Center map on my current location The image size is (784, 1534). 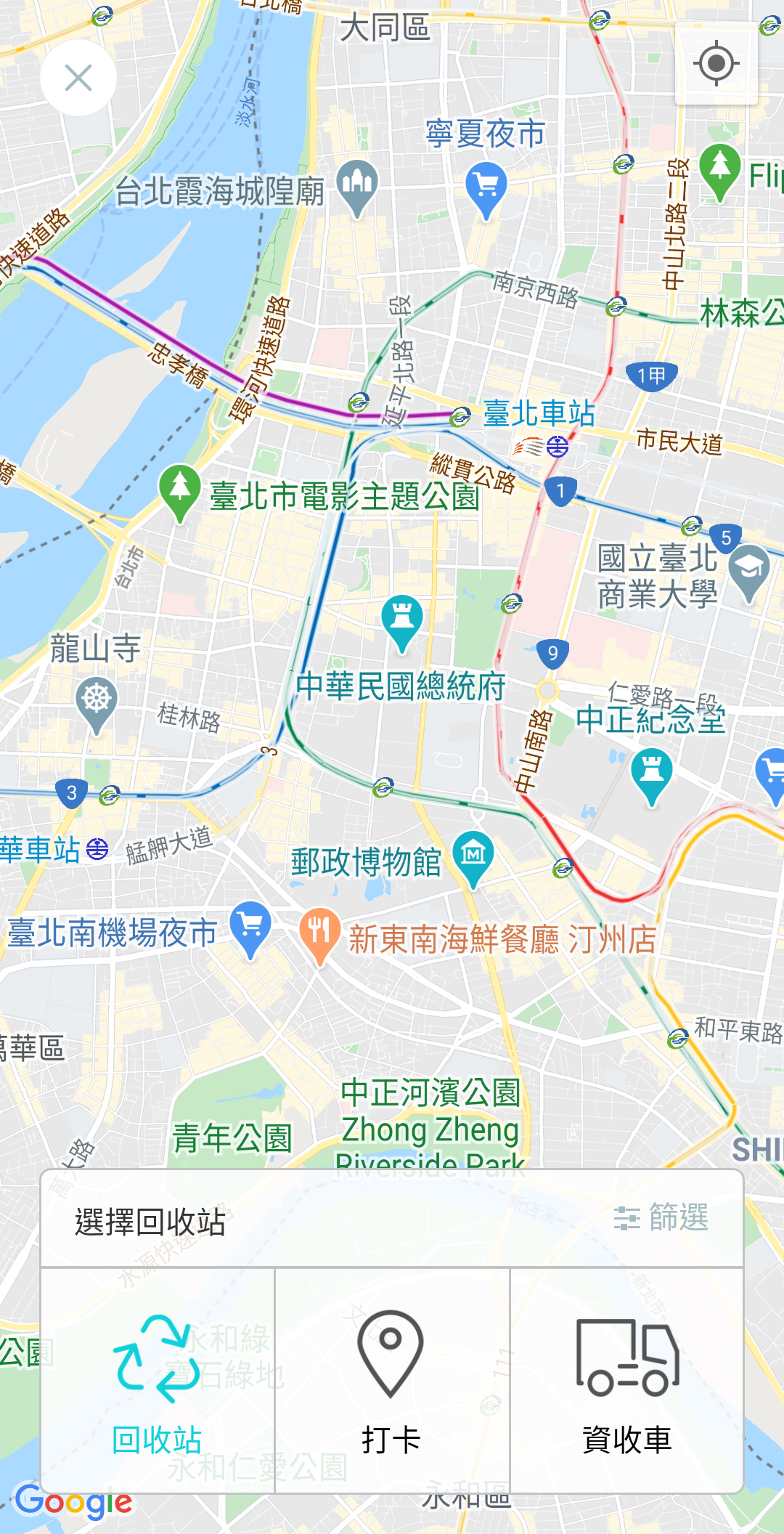click(716, 64)
